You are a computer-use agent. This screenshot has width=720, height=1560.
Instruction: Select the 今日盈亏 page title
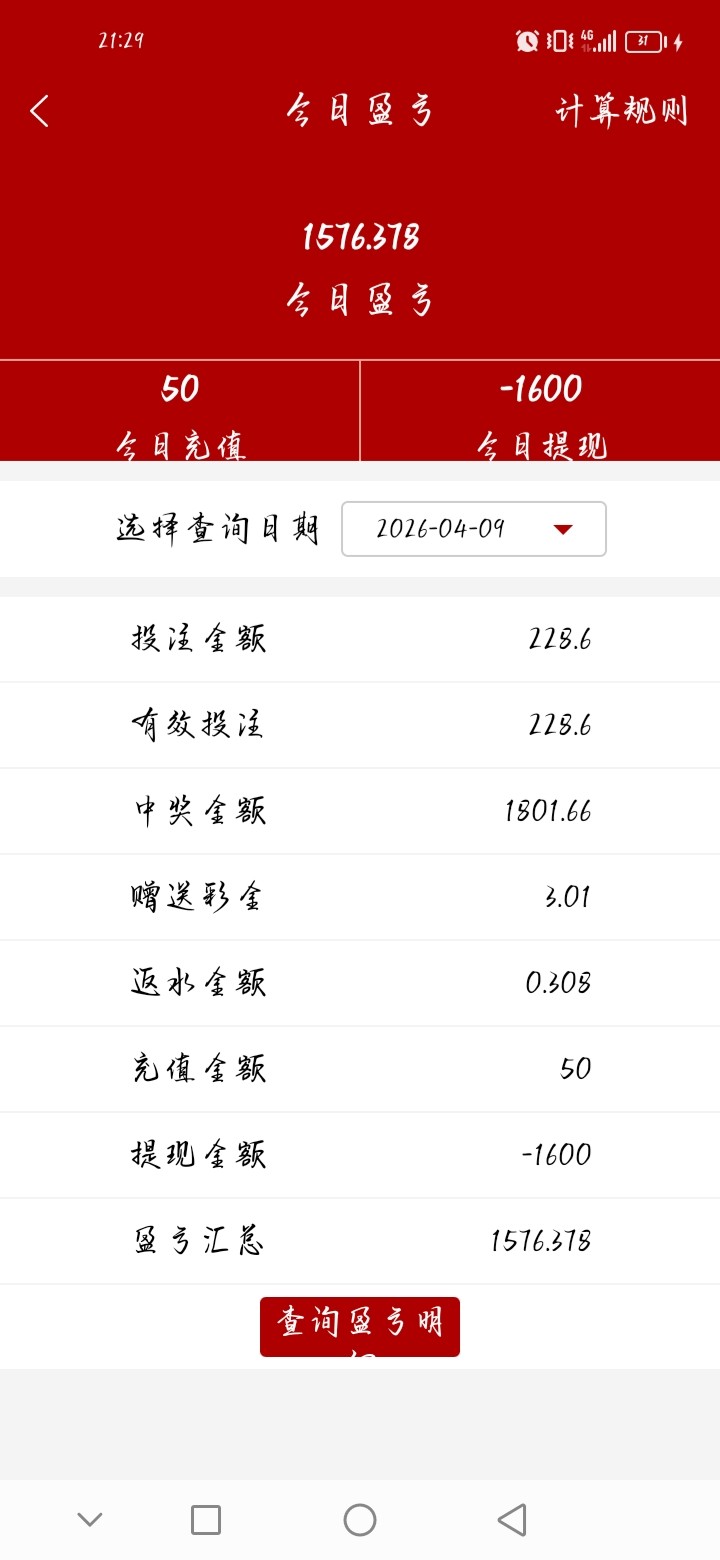click(x=360, y=111)
